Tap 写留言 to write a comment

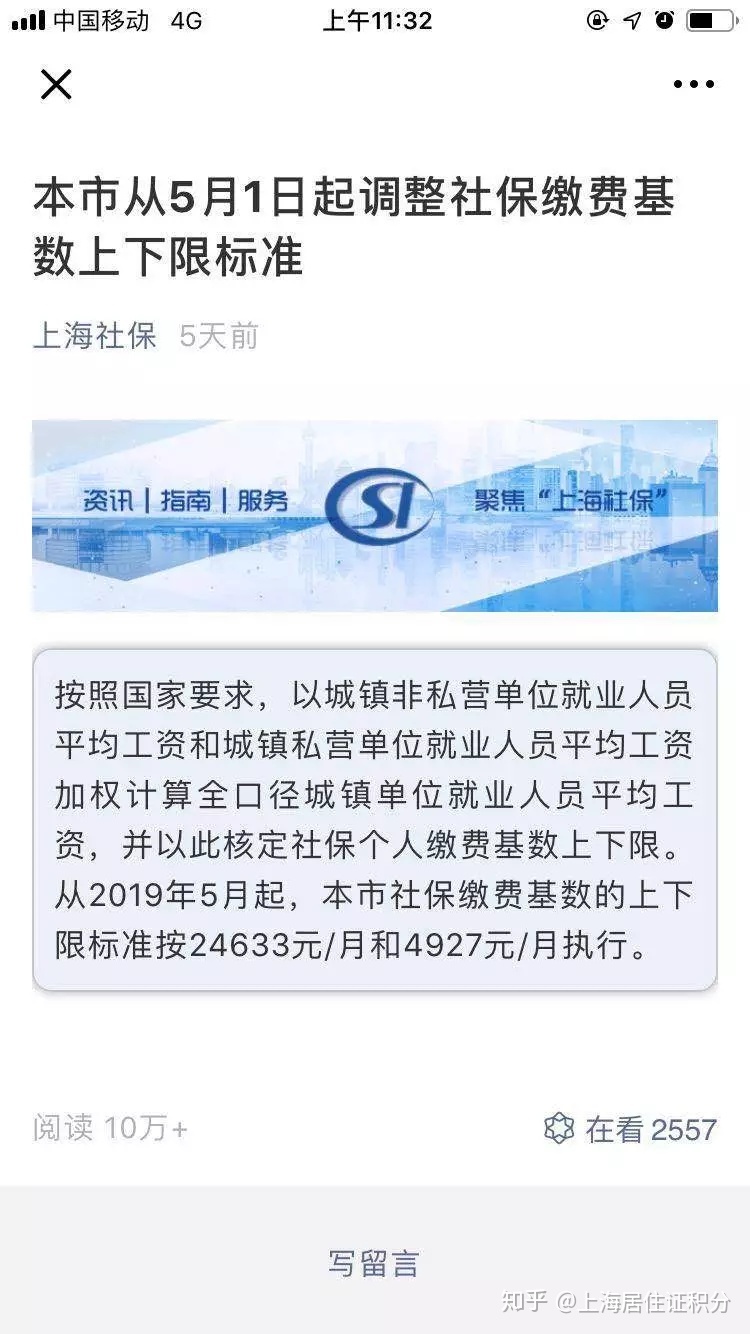(x=374, y=1263)
